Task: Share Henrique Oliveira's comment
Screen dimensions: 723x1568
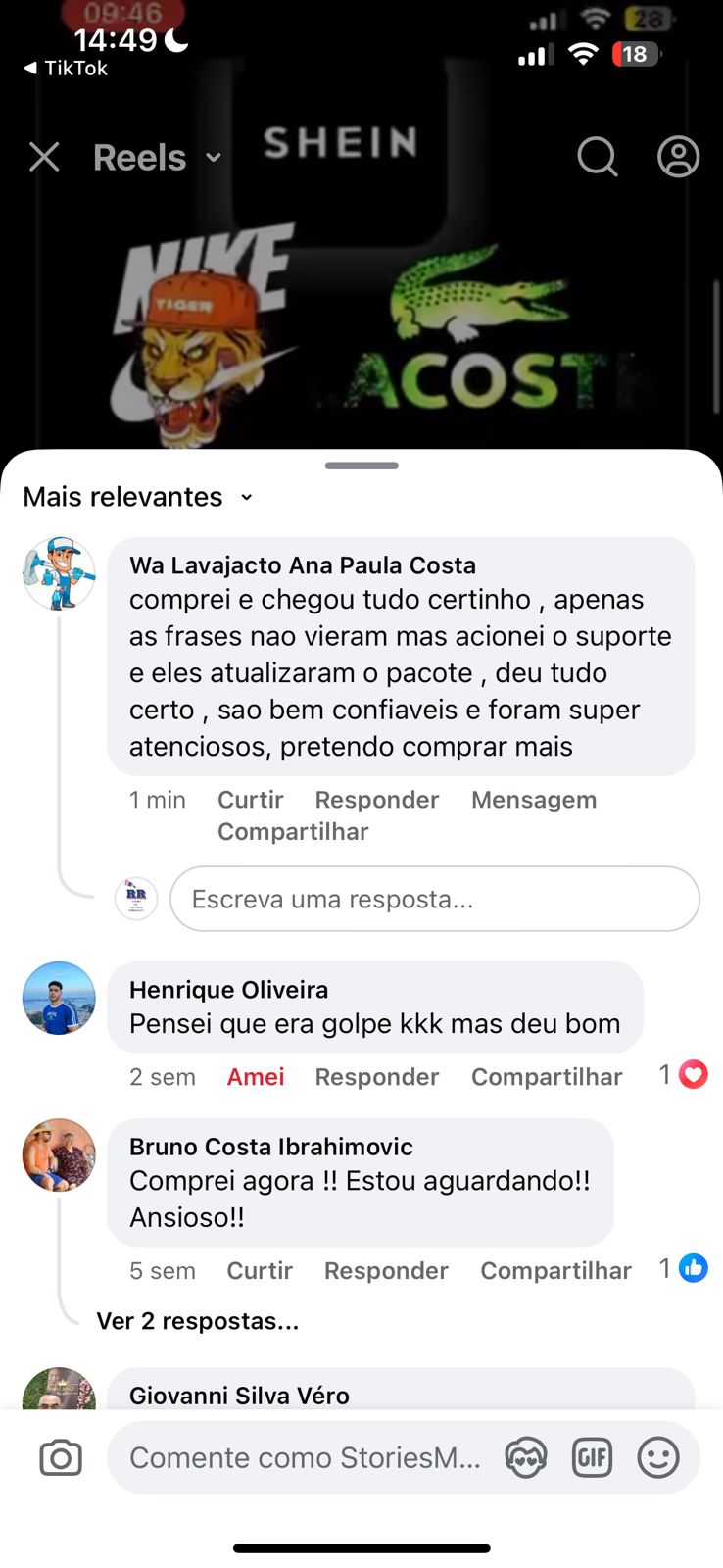Action: click(x=546, y=1077)
